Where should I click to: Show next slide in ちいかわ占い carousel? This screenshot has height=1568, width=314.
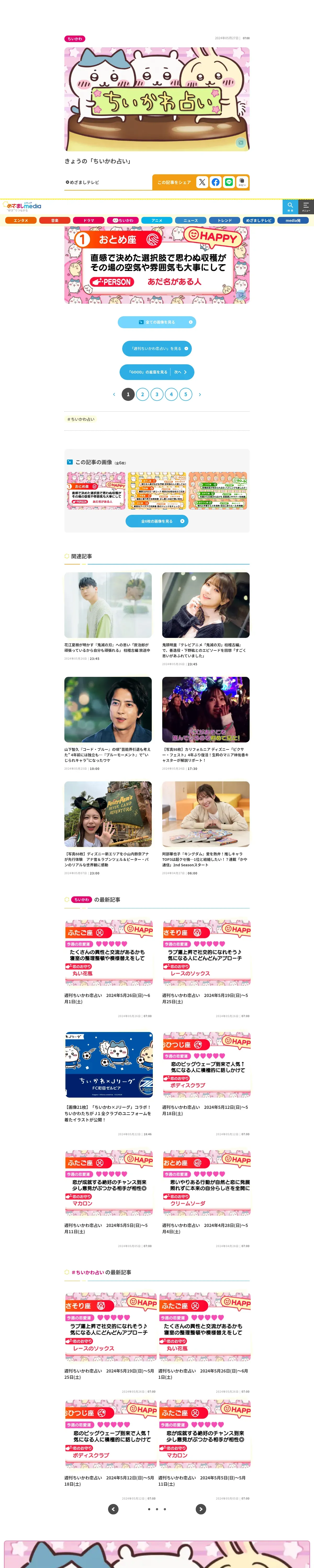pyautogui.click(x=201, y=1509)
